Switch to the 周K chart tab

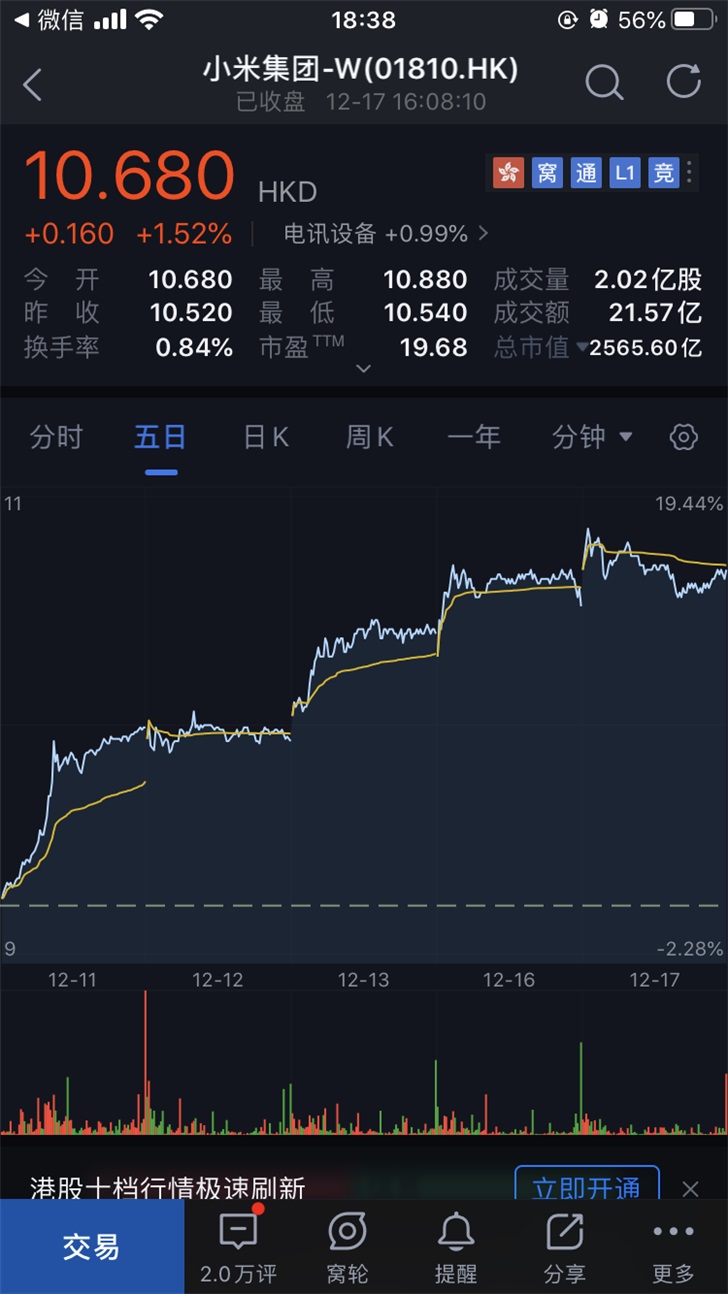coord(370,437)
